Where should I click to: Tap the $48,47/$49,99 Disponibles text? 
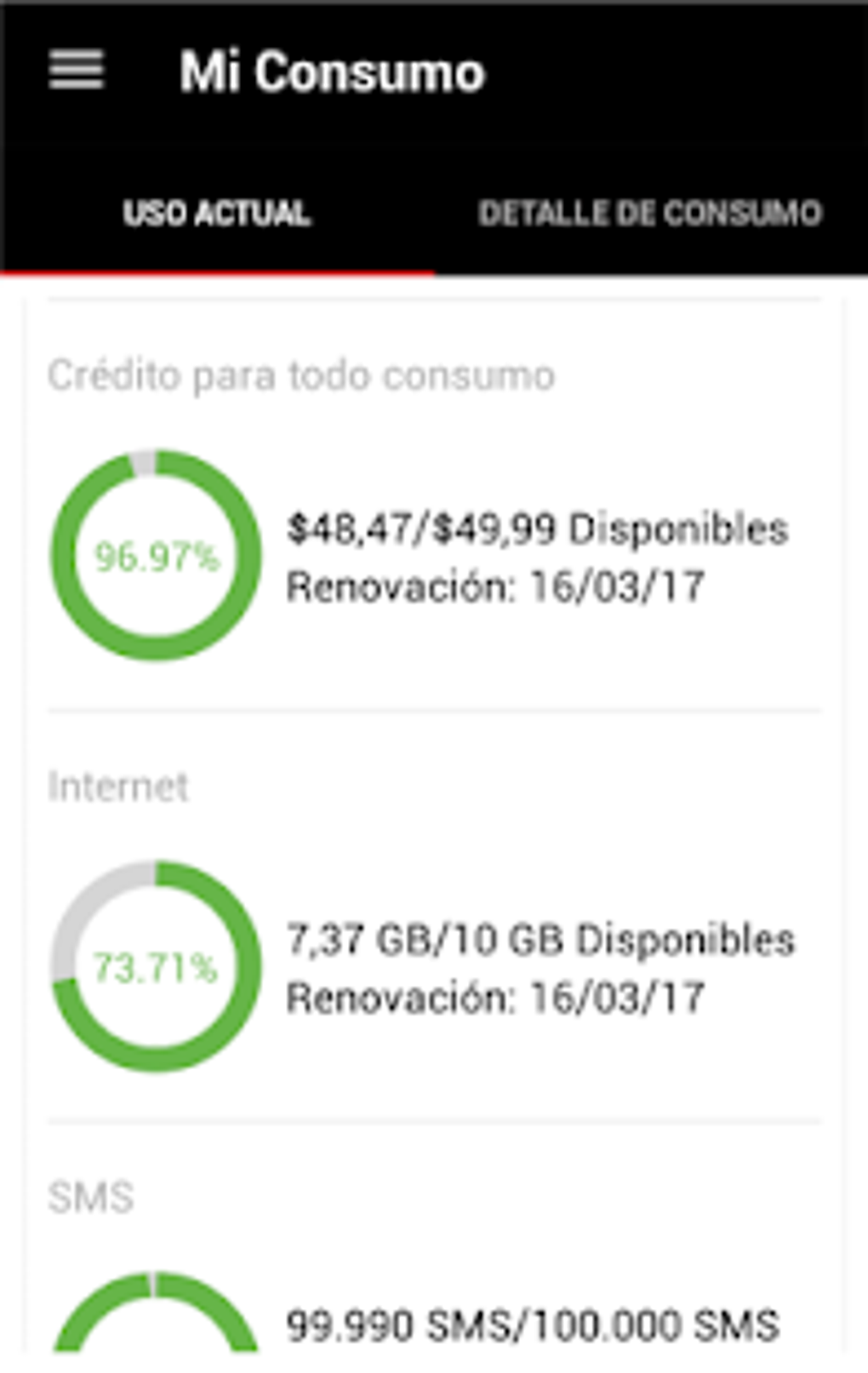pos(538,529)
